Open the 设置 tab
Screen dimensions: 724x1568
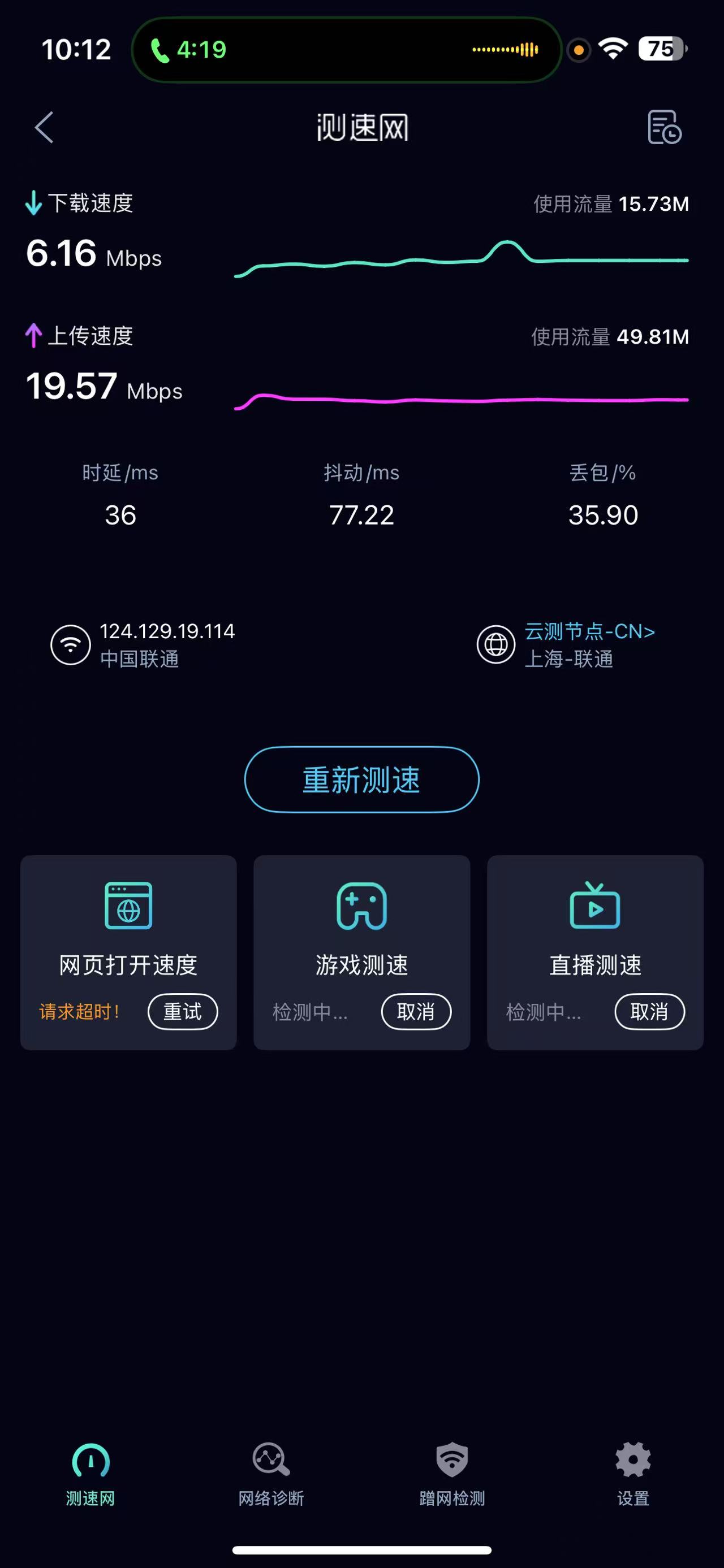point(633,1472)
